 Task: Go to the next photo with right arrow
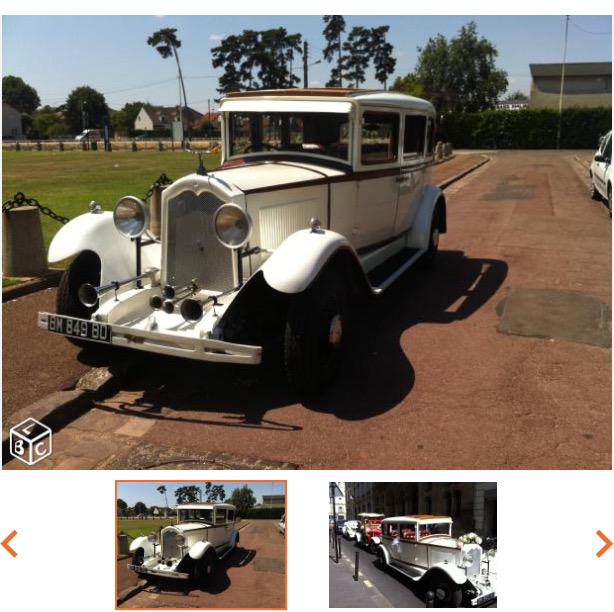click(603, 544)
